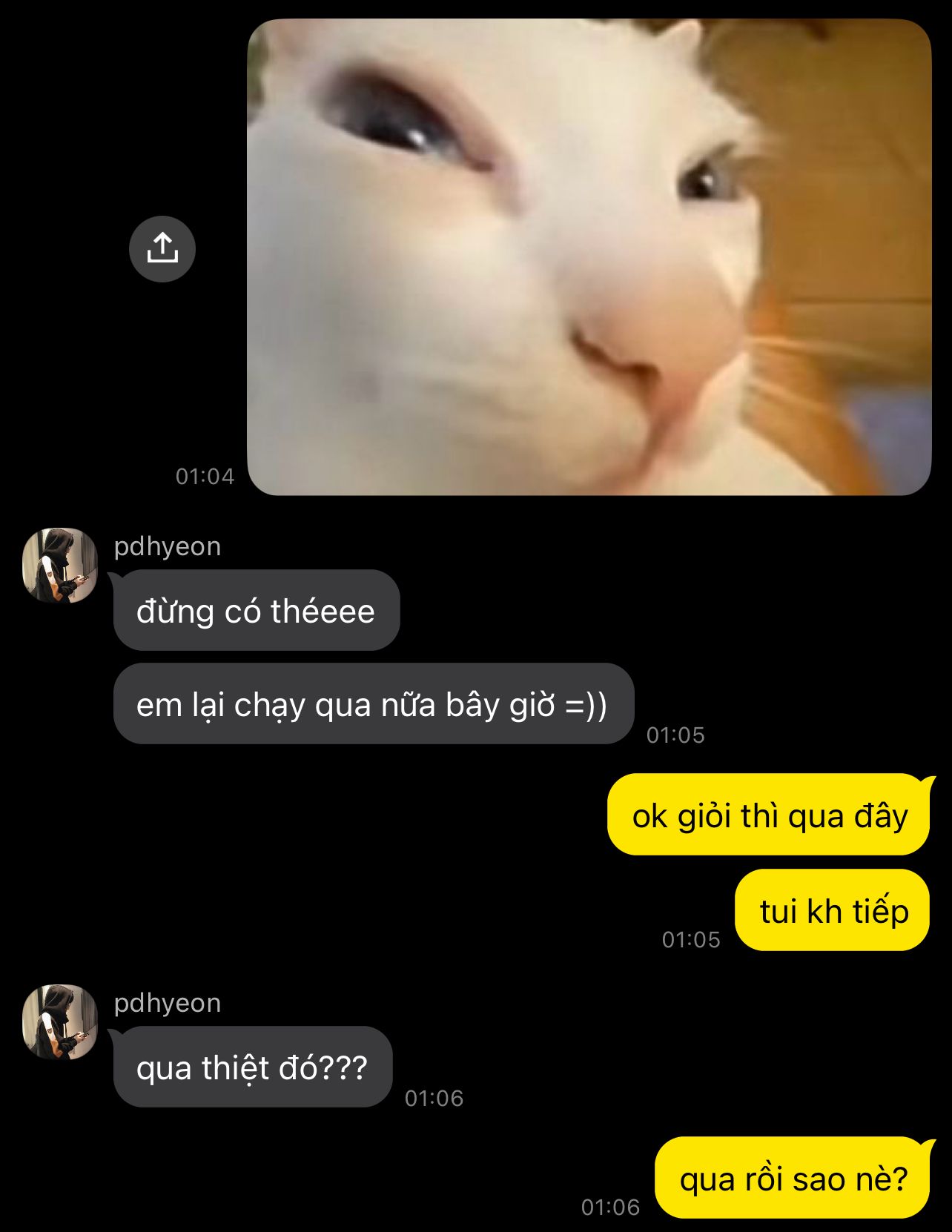Open pdhyeon's avatar above 'qua thiệt đó???'
This screenshot has height=1232, width=952.
tap(60, 1021)
